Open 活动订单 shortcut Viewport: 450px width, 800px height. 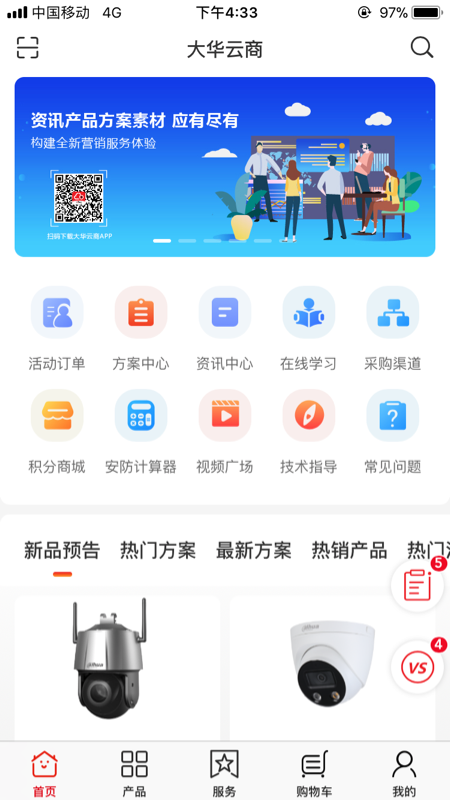[57, 329]
